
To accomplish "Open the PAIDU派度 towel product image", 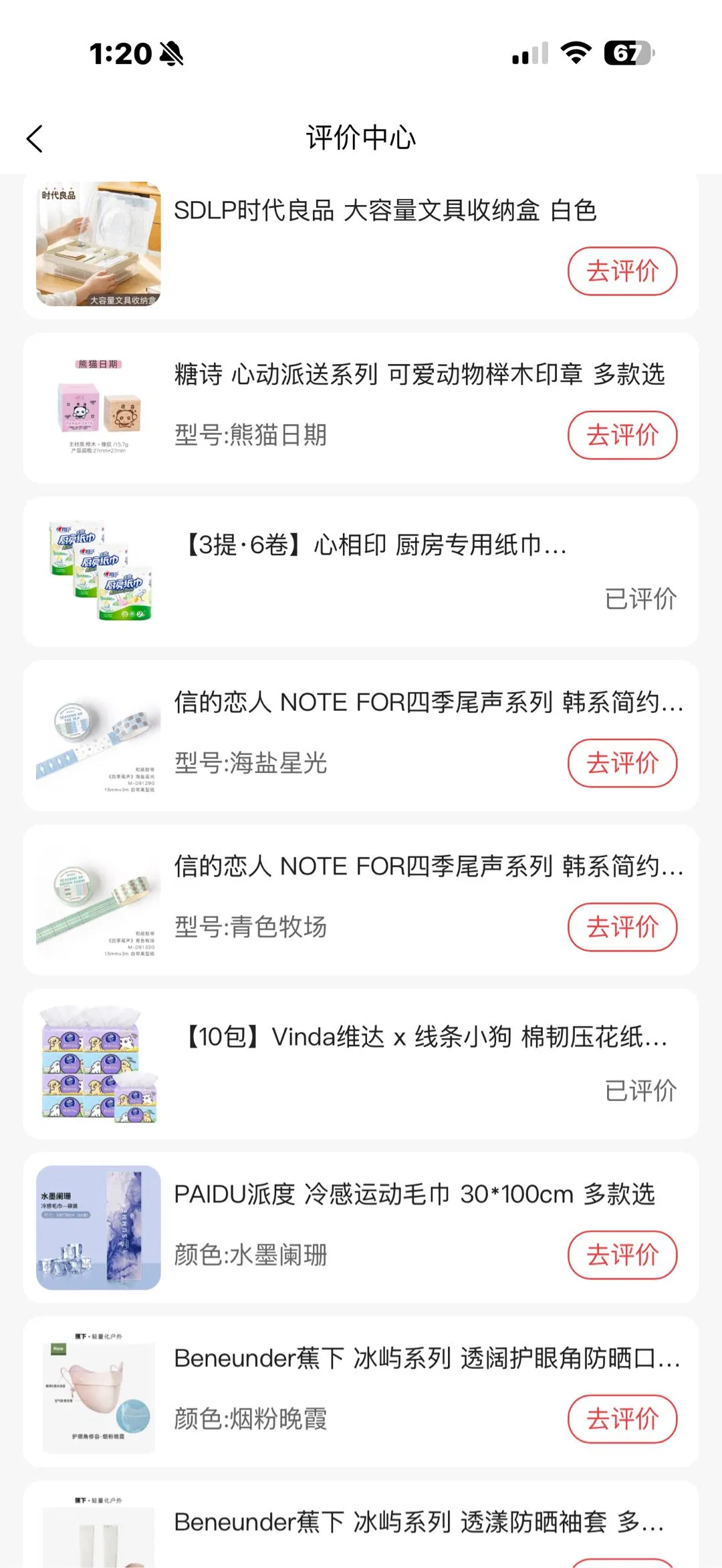I will [98, 1227].
